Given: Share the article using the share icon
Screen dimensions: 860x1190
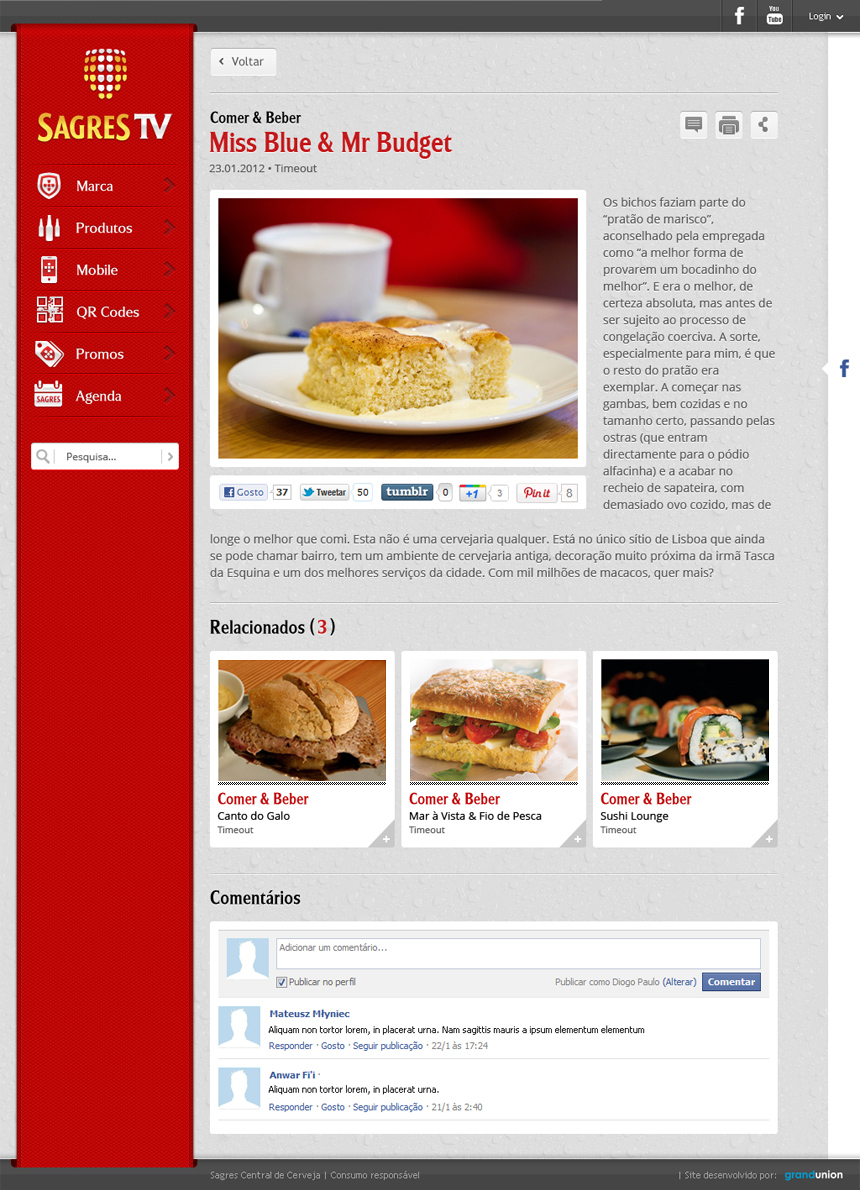Looking at the screenshot, I should click(x=764, y=126).
